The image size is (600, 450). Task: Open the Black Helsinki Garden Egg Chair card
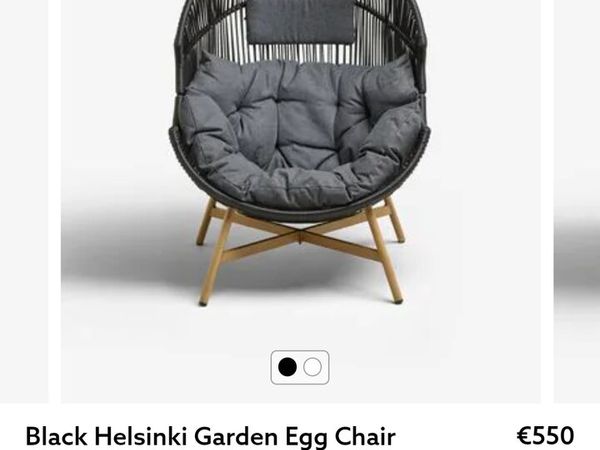pyautogui.click(x=210, y=436)
